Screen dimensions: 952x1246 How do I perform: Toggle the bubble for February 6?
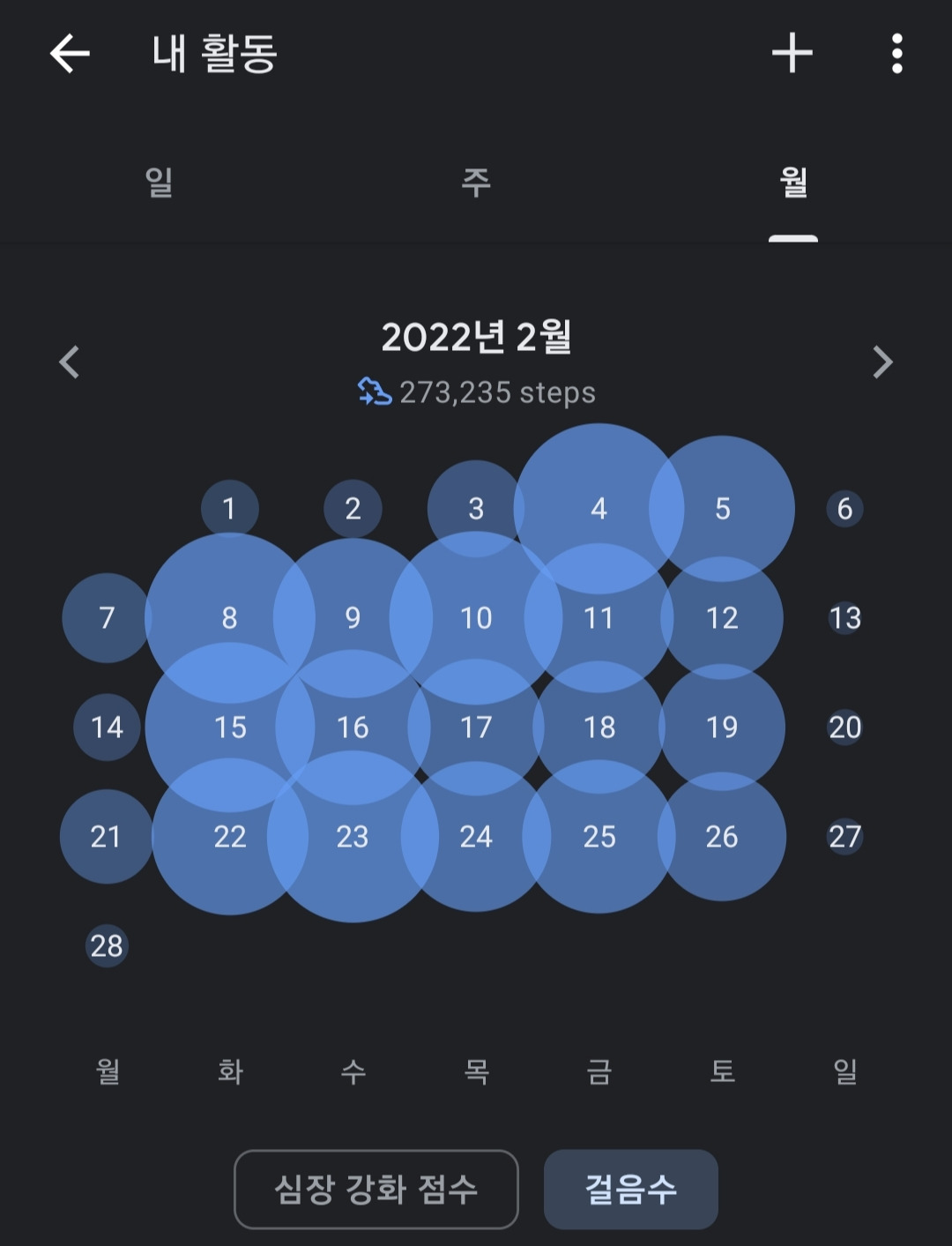pyautogui.click(x=844, y=508)
